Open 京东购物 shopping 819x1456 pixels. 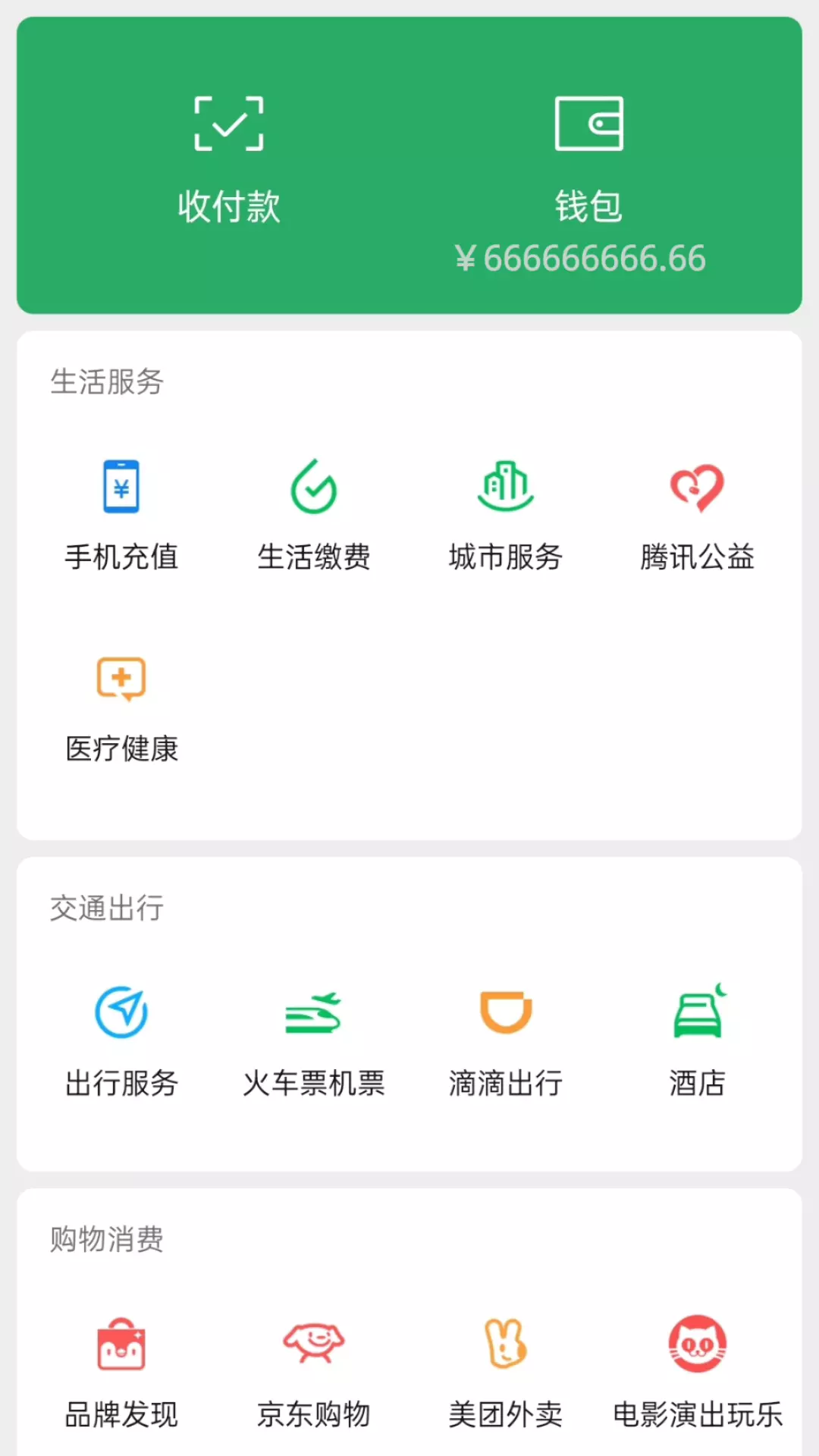pyautogui.click(x=313, y=1373)
